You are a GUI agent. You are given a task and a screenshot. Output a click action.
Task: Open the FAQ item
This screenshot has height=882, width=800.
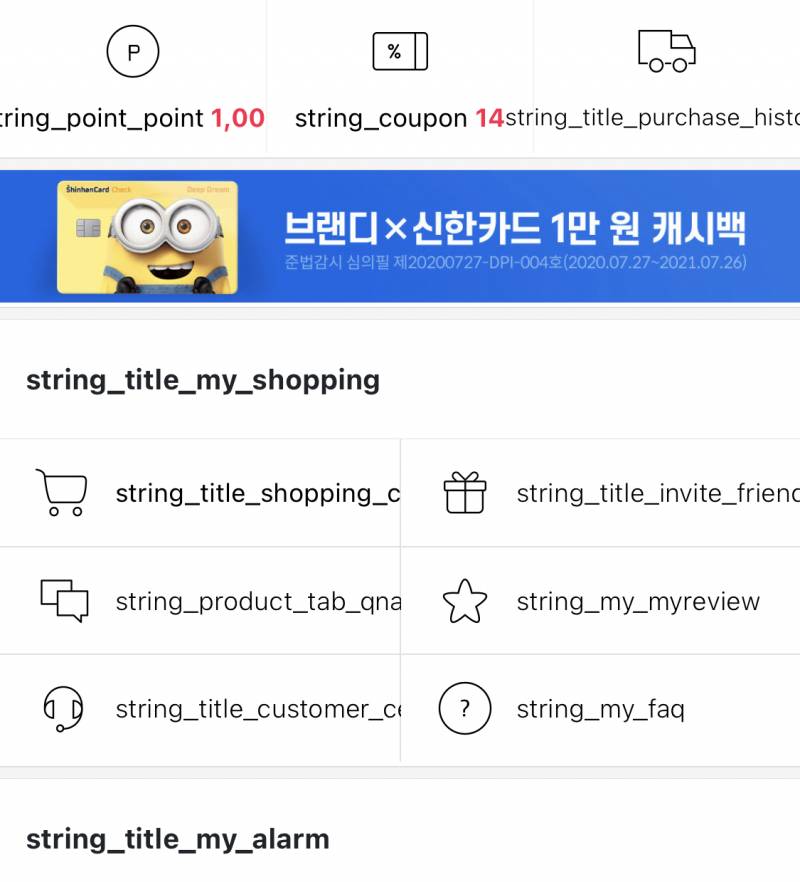coord(600,709)
